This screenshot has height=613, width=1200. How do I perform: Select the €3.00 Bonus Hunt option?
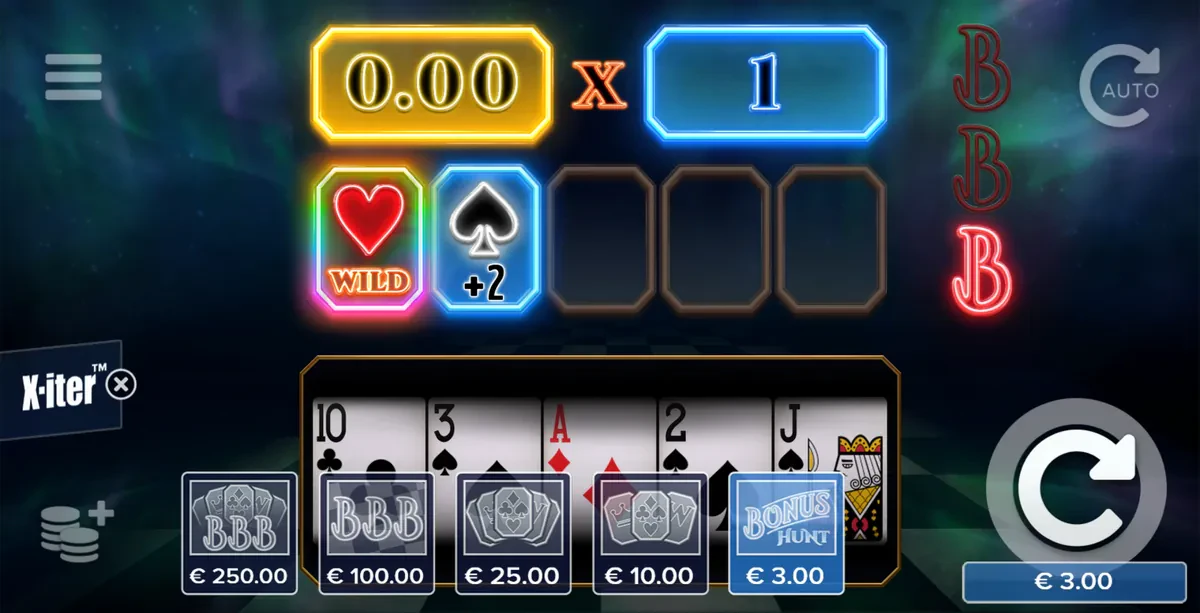pyautogui.click(x=787, y=532)
